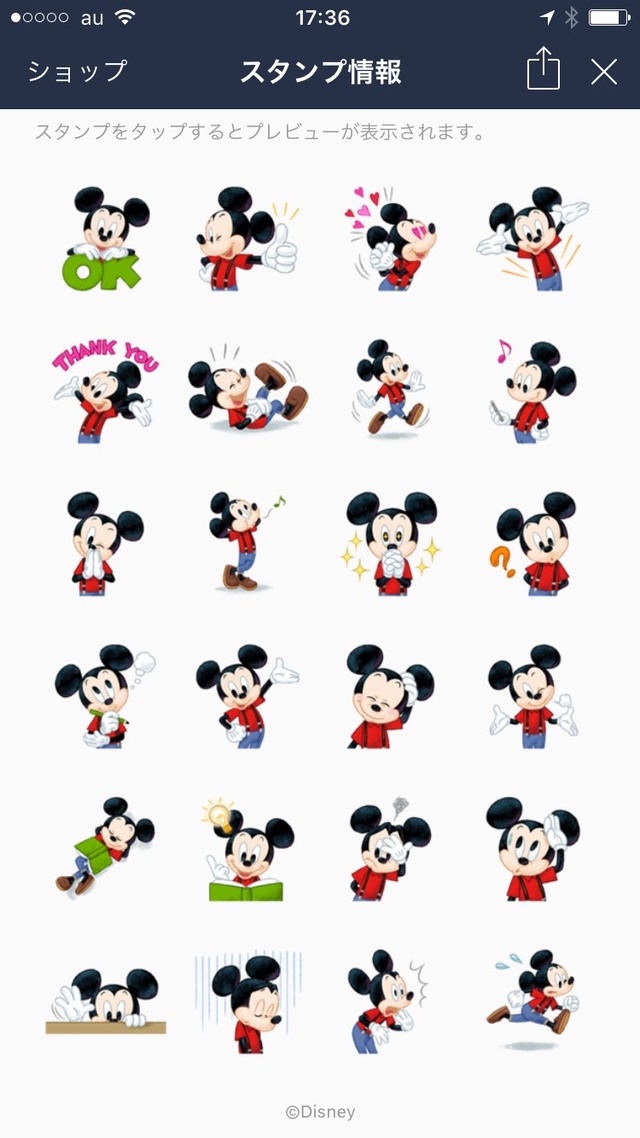
Task: Preview the shocked Mickey sticker
Action: [391, 1000]
